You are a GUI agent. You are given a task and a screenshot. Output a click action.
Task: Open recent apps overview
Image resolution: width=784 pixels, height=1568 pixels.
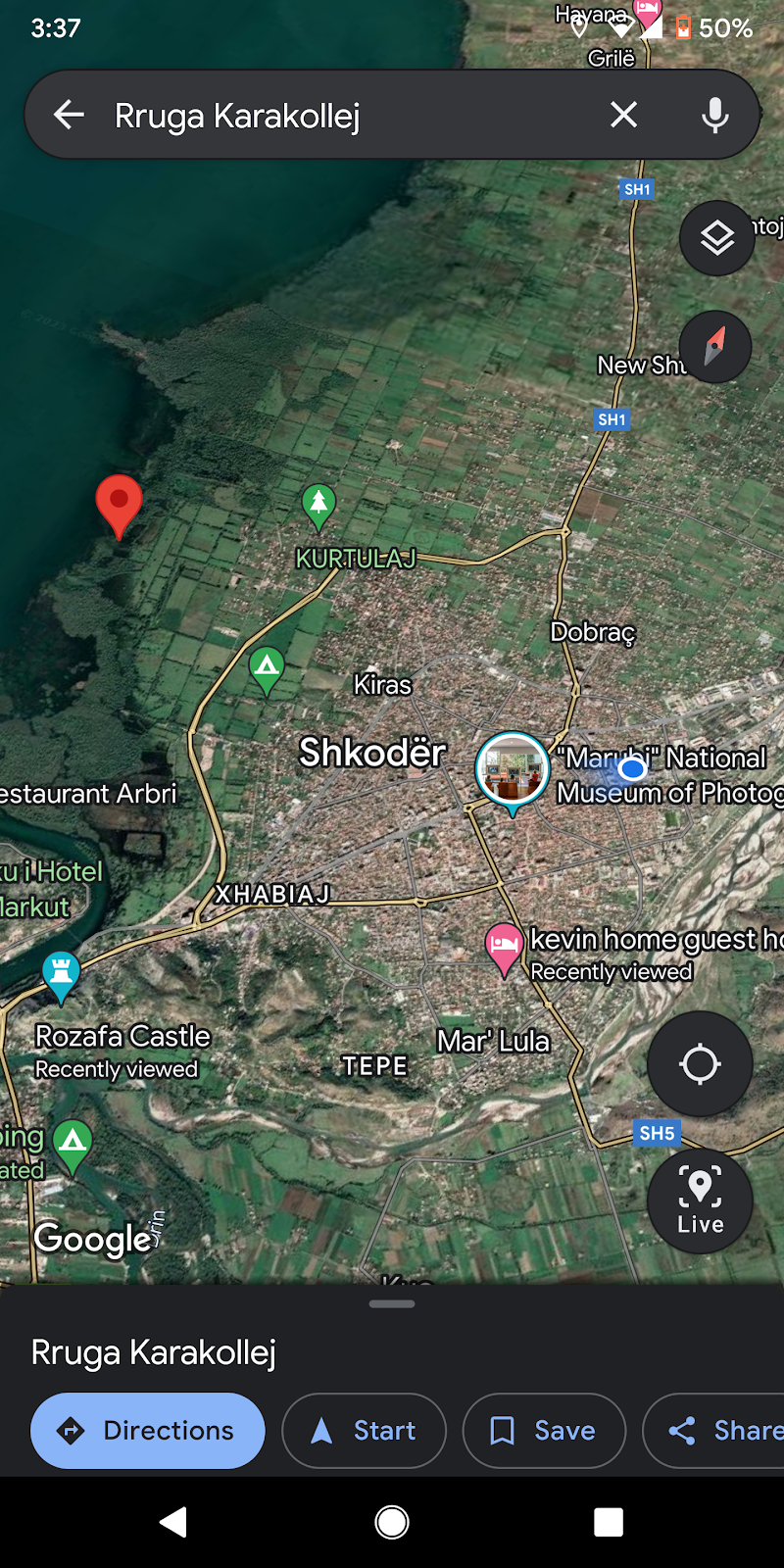coord(609,1522)
